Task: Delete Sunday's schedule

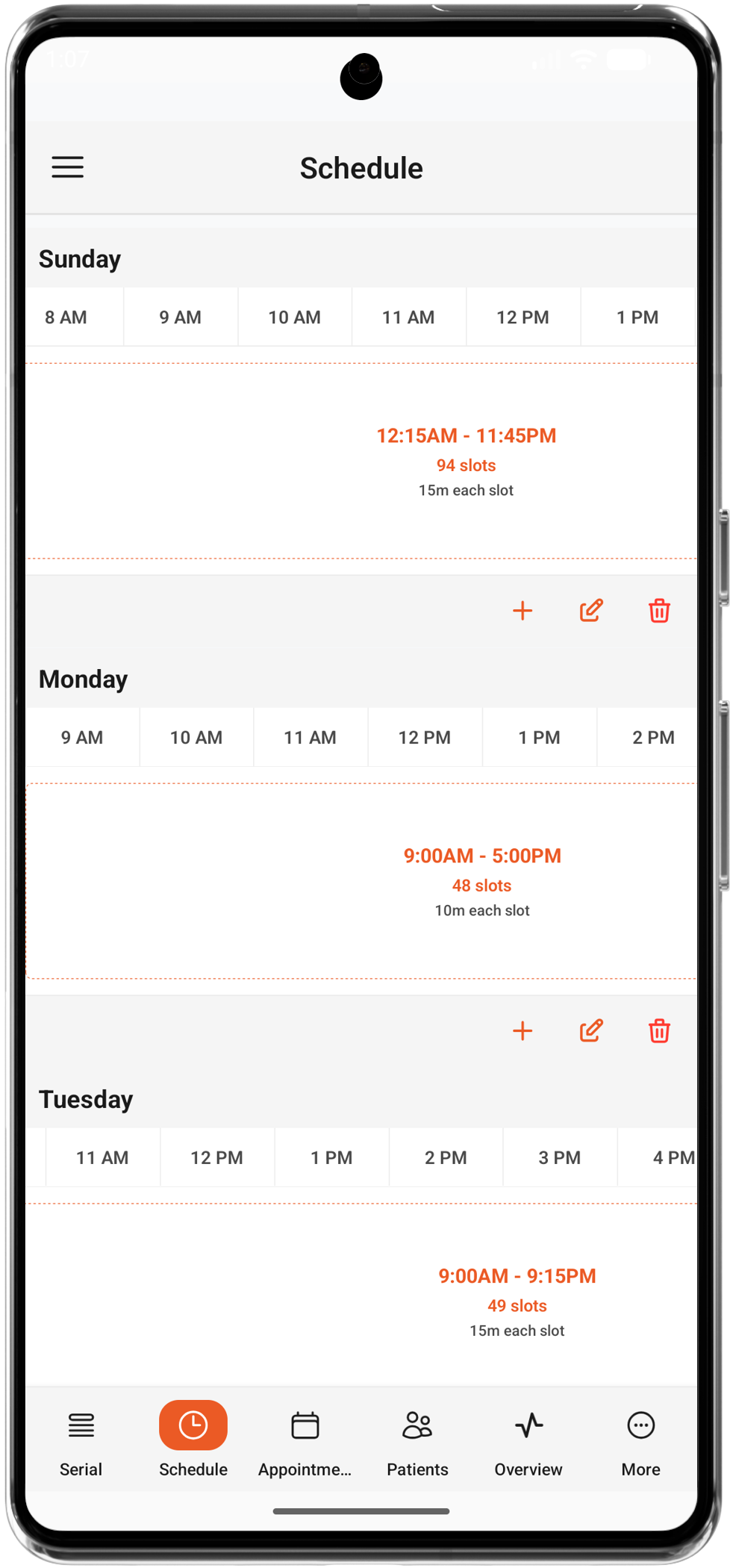Action: tap(659, 611)
